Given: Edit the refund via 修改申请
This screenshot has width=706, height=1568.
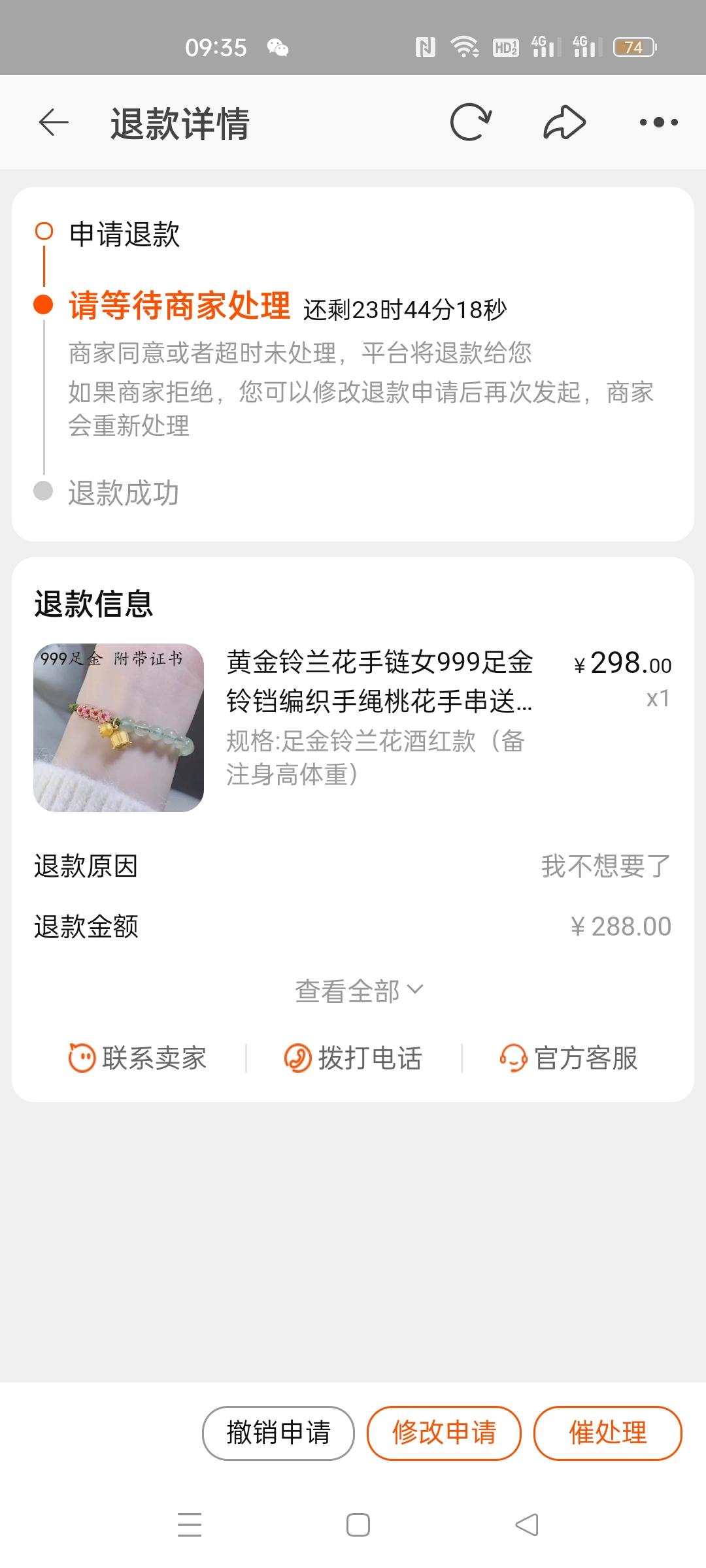Looking at the screenshot, I should coord(444,1433).
